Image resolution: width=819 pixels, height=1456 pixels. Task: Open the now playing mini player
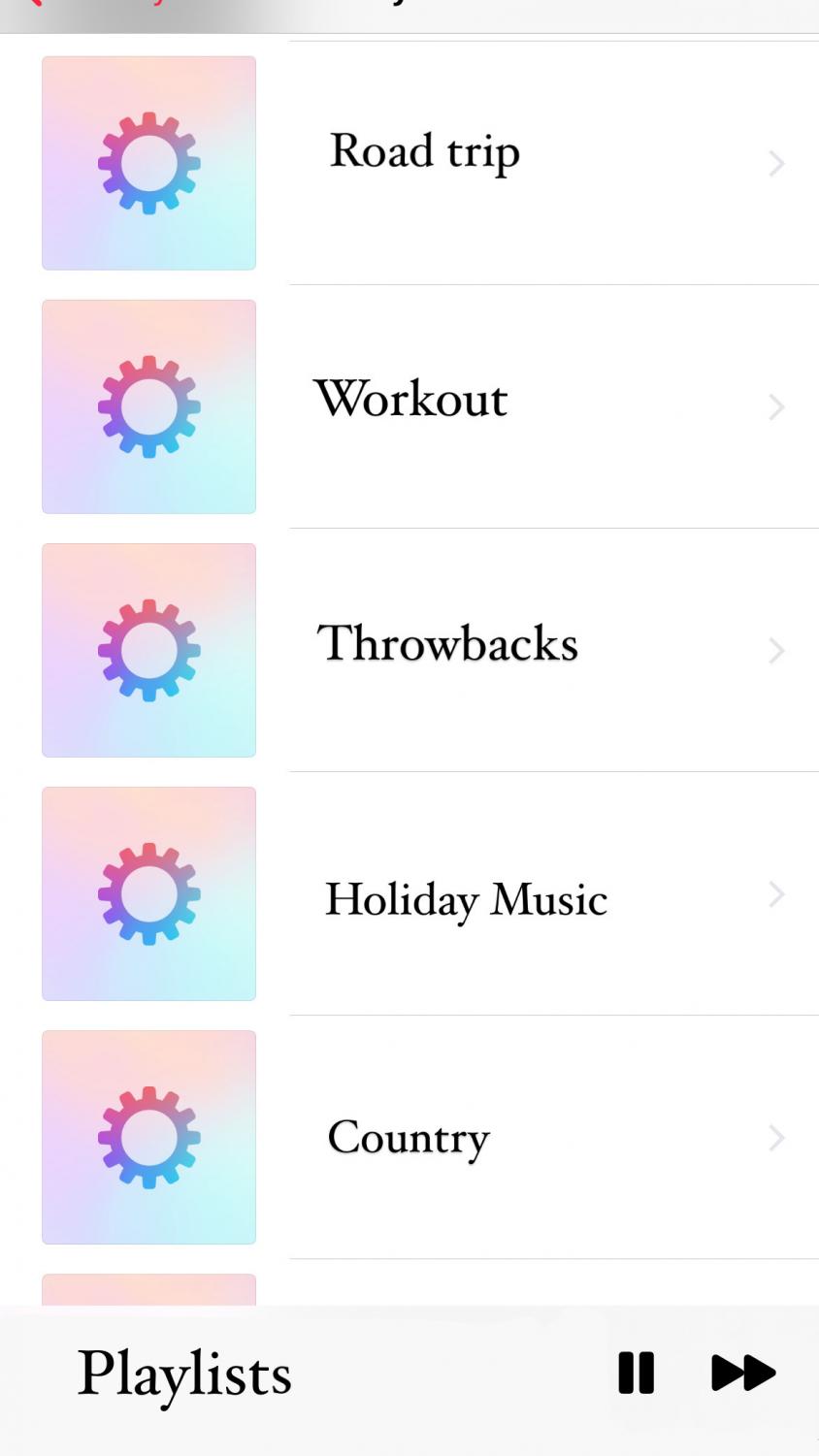[184, 1374]
